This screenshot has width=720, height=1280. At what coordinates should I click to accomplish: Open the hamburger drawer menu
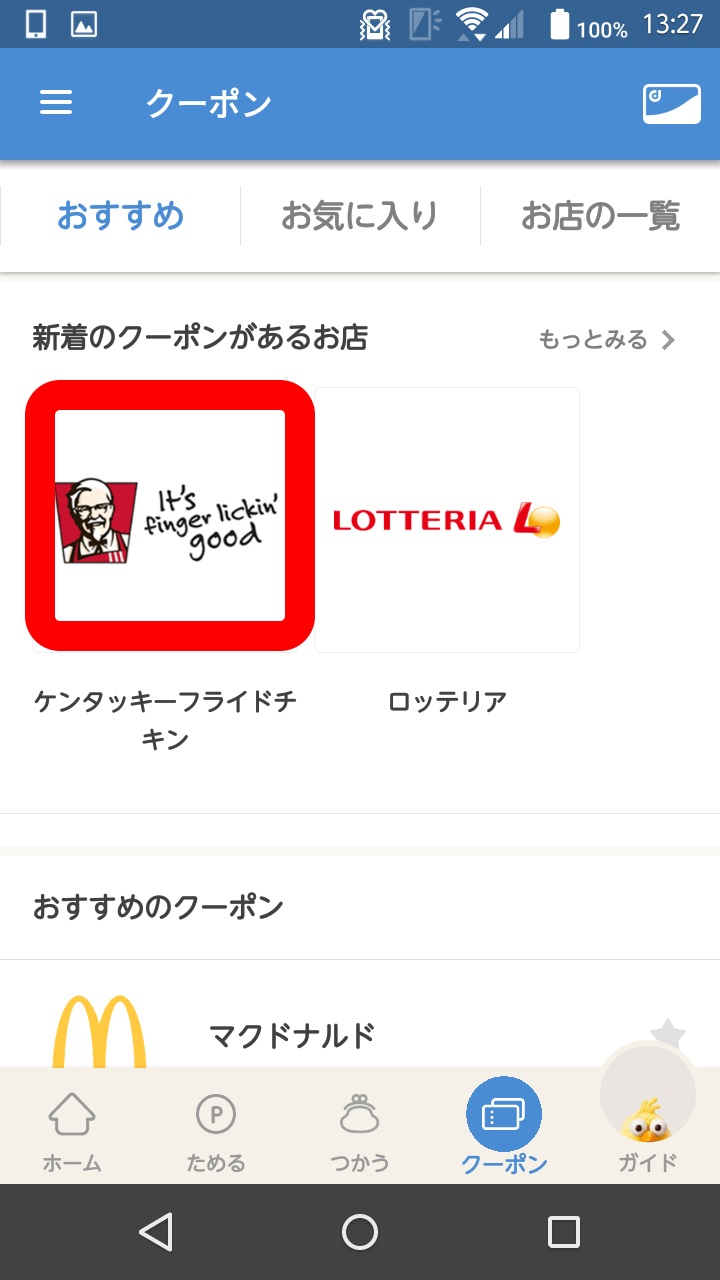point(56,104)
